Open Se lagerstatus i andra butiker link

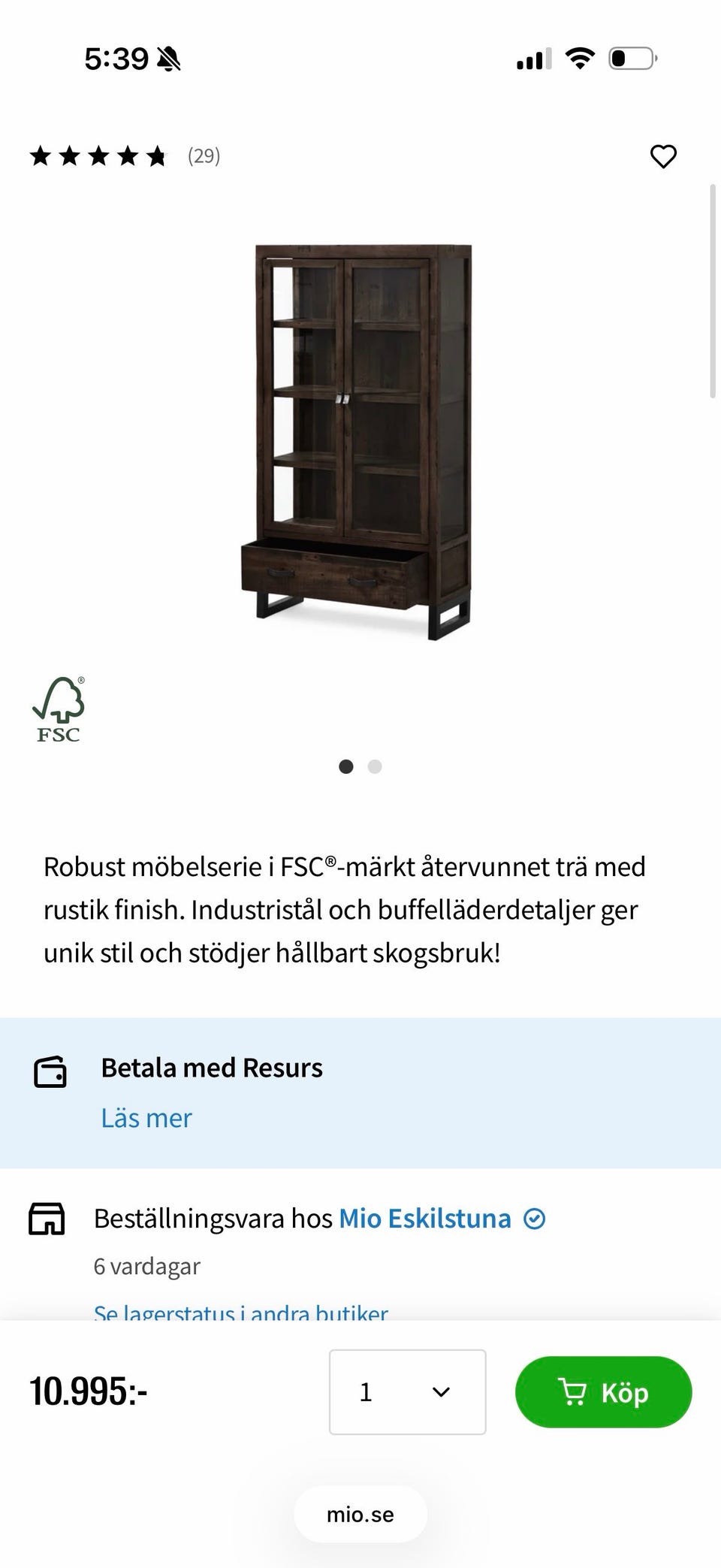[x=240, y=1311]
